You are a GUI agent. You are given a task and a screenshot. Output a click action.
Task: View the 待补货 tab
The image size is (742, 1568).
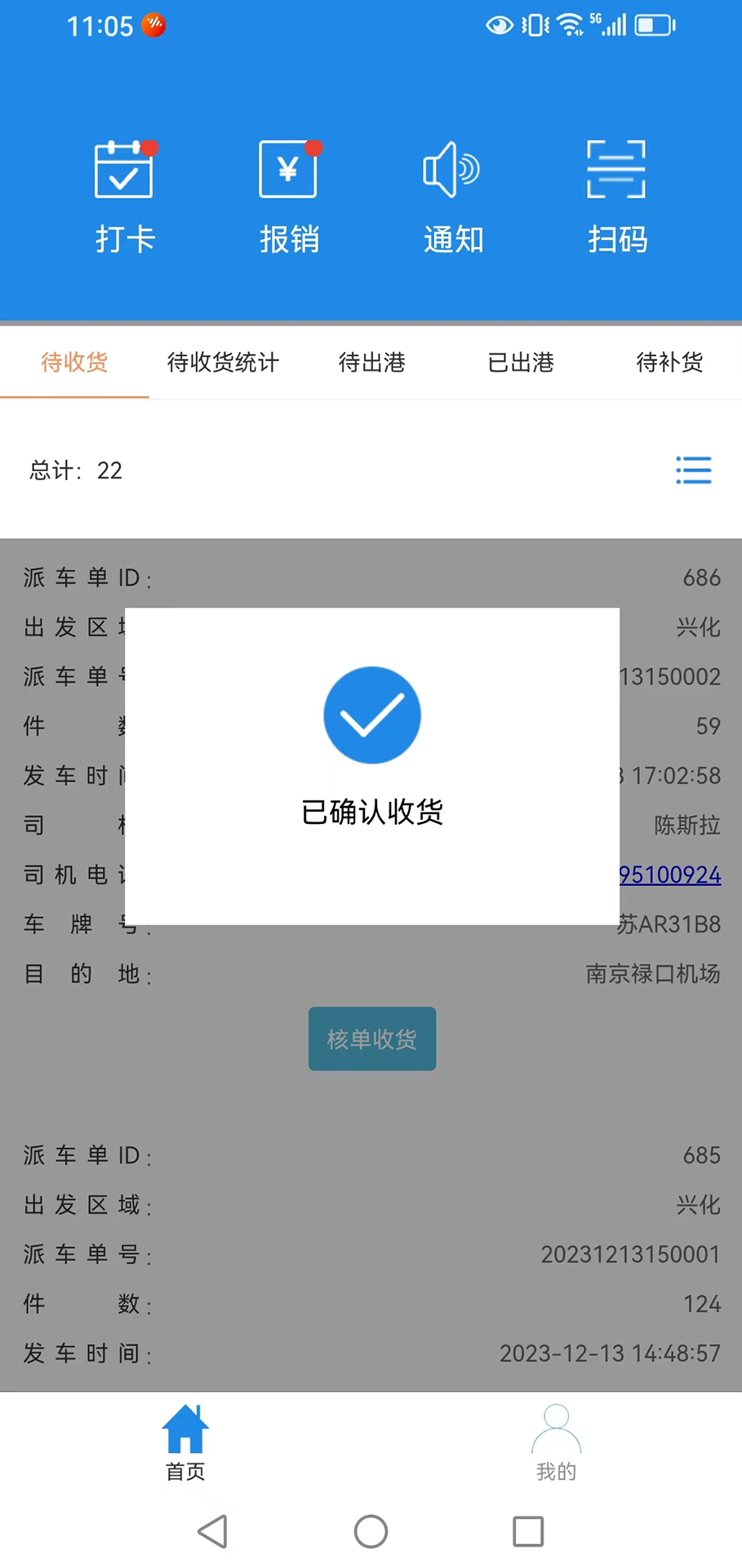click(669, 363)
